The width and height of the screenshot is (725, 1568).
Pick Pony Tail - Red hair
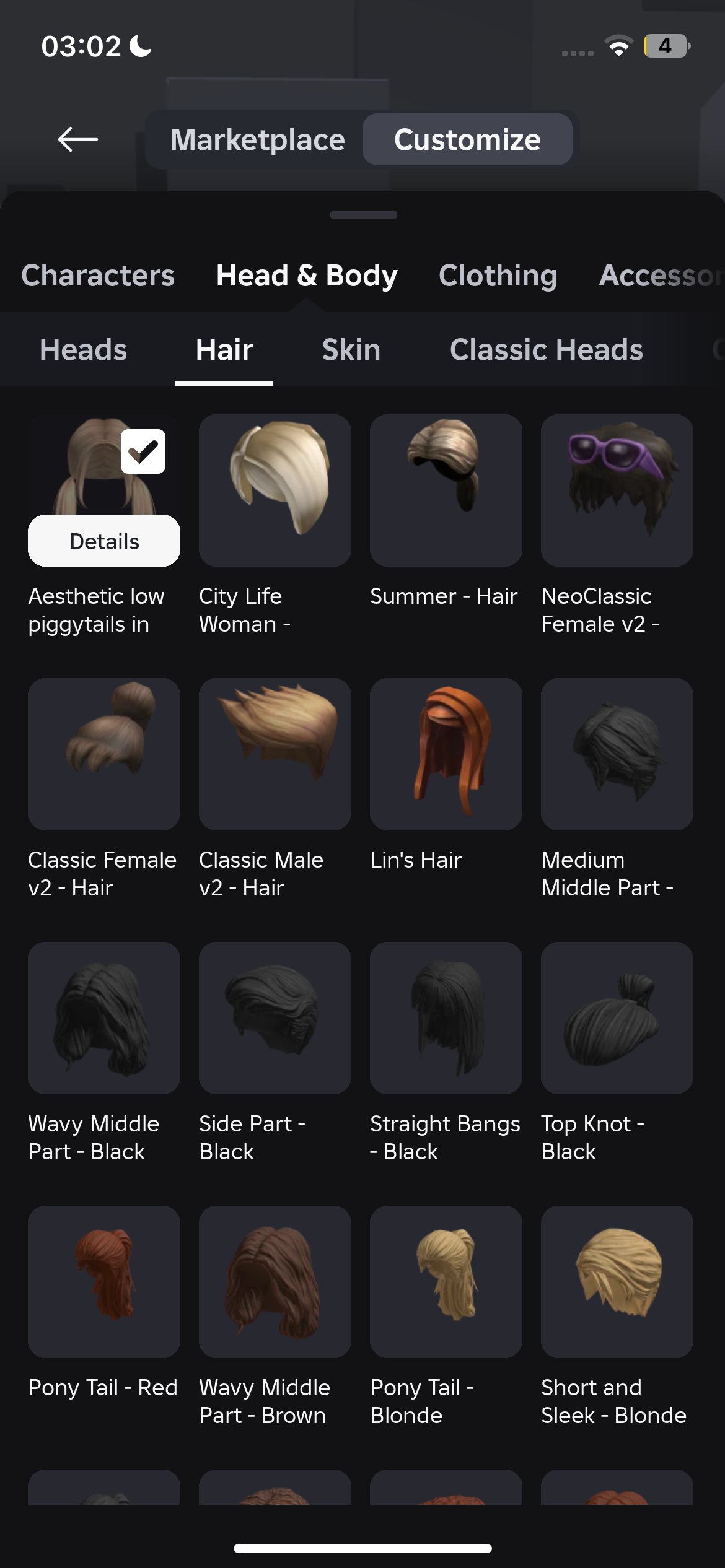coord(104,1282)
